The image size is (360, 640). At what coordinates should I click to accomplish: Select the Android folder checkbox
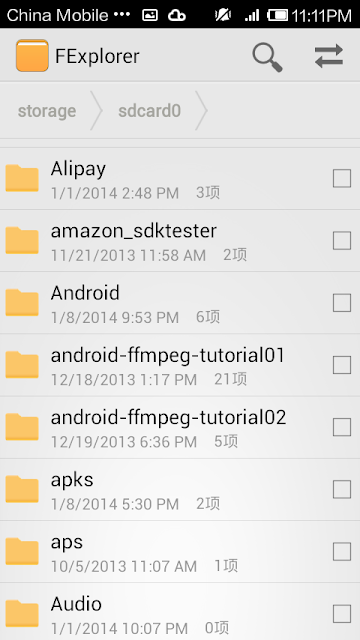tap(342, 303)
